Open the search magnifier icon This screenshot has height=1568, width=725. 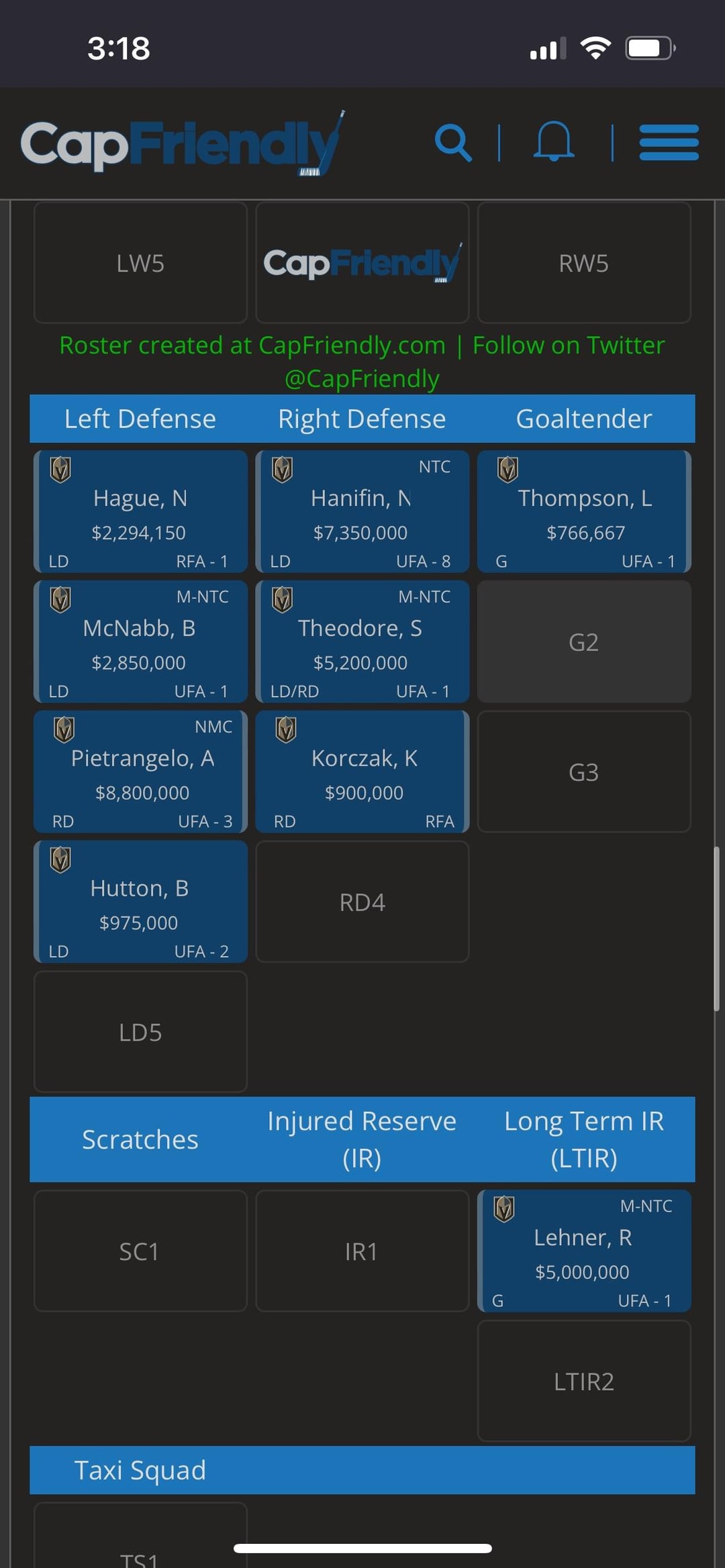pyautogui.click(x=454, y=142)
